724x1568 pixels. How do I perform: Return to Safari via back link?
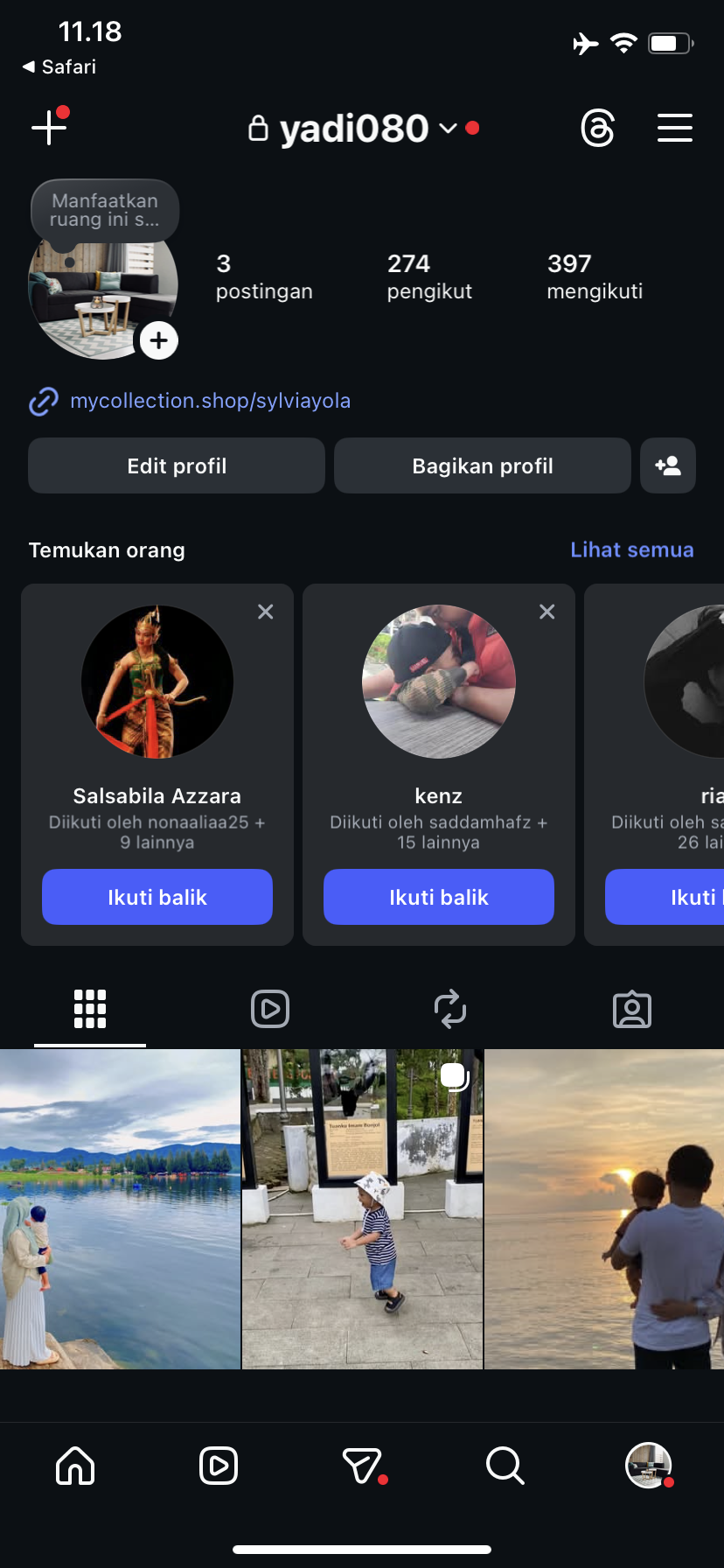click(x=59, y=66)
